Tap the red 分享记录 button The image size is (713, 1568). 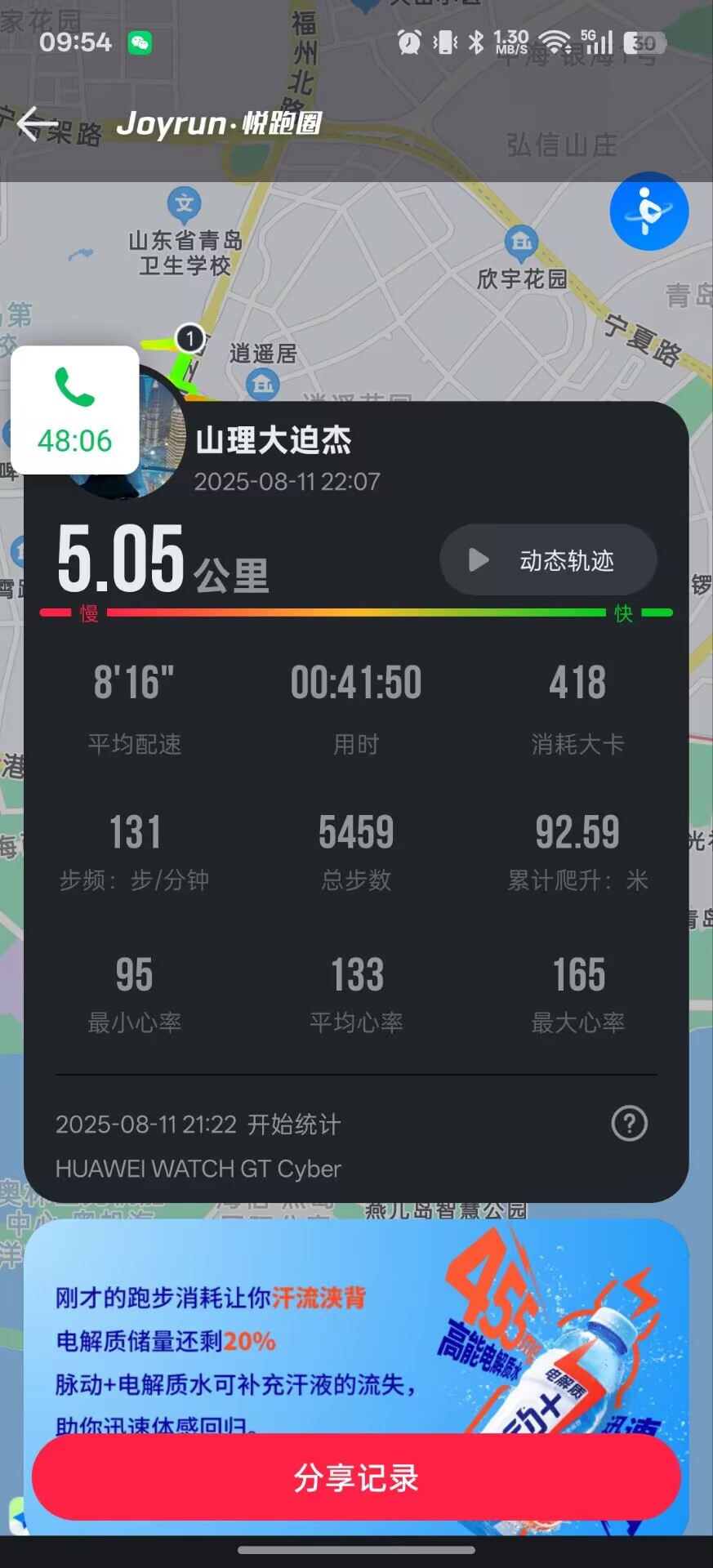pos(356,1477)
